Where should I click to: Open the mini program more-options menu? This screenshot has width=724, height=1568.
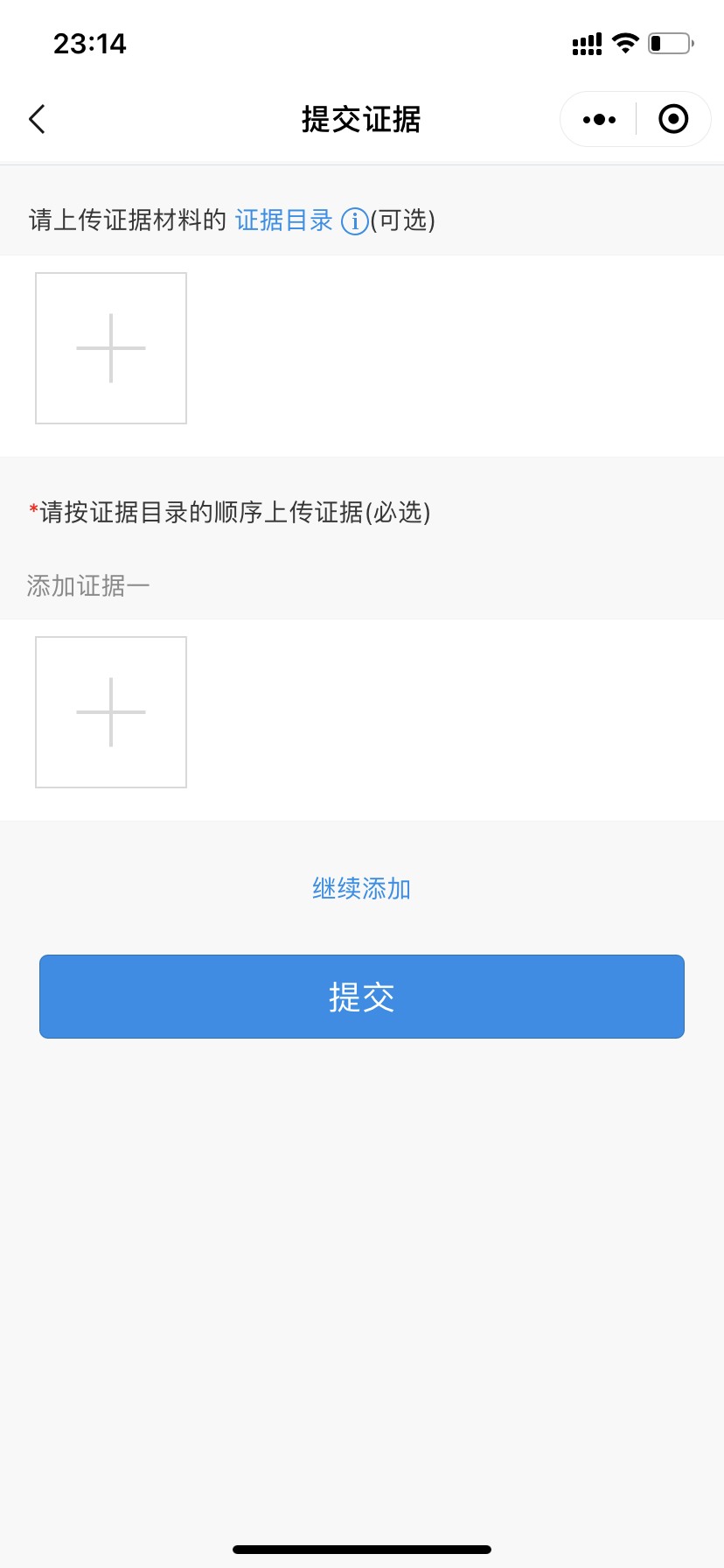pyautogui.click(x=599, y=119)
